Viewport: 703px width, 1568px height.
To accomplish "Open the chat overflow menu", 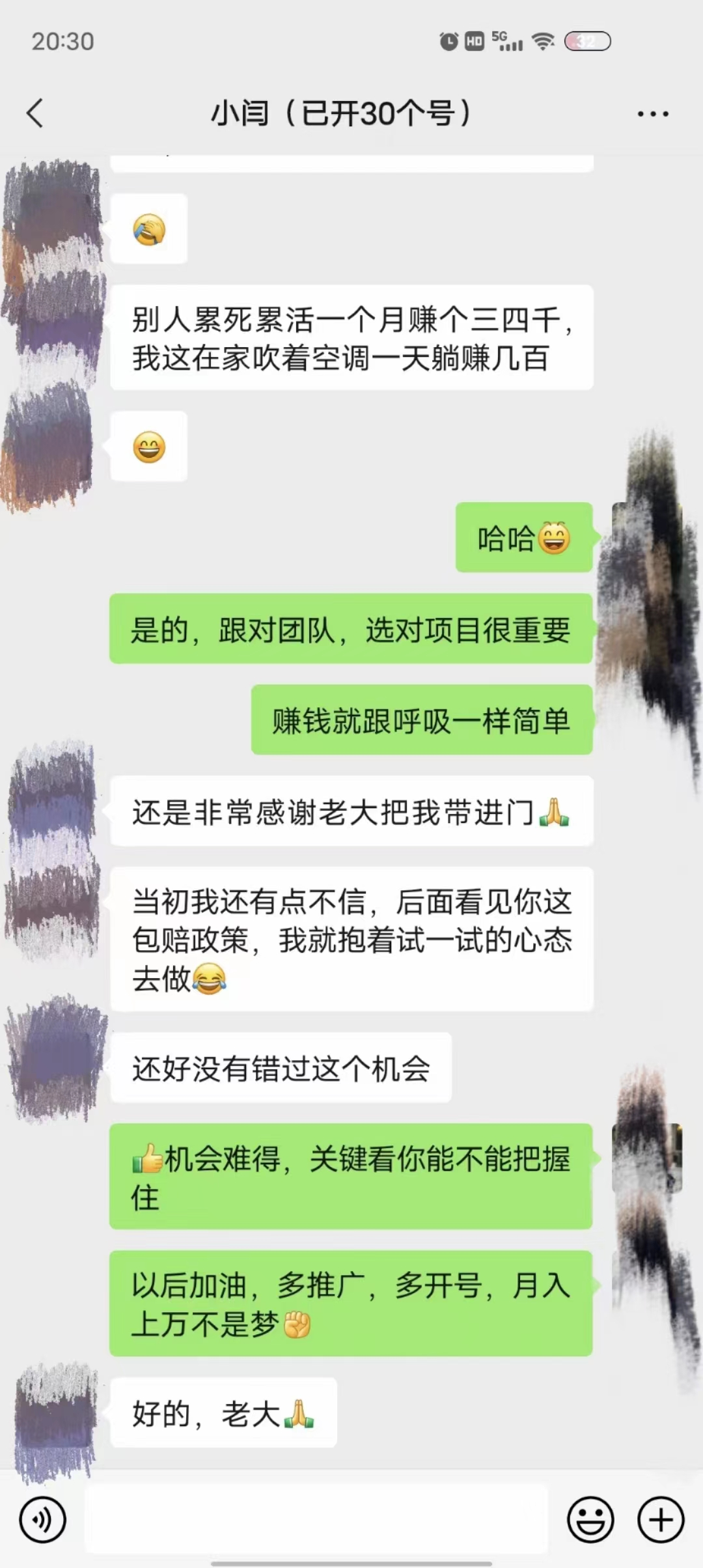I will point(652,114).
